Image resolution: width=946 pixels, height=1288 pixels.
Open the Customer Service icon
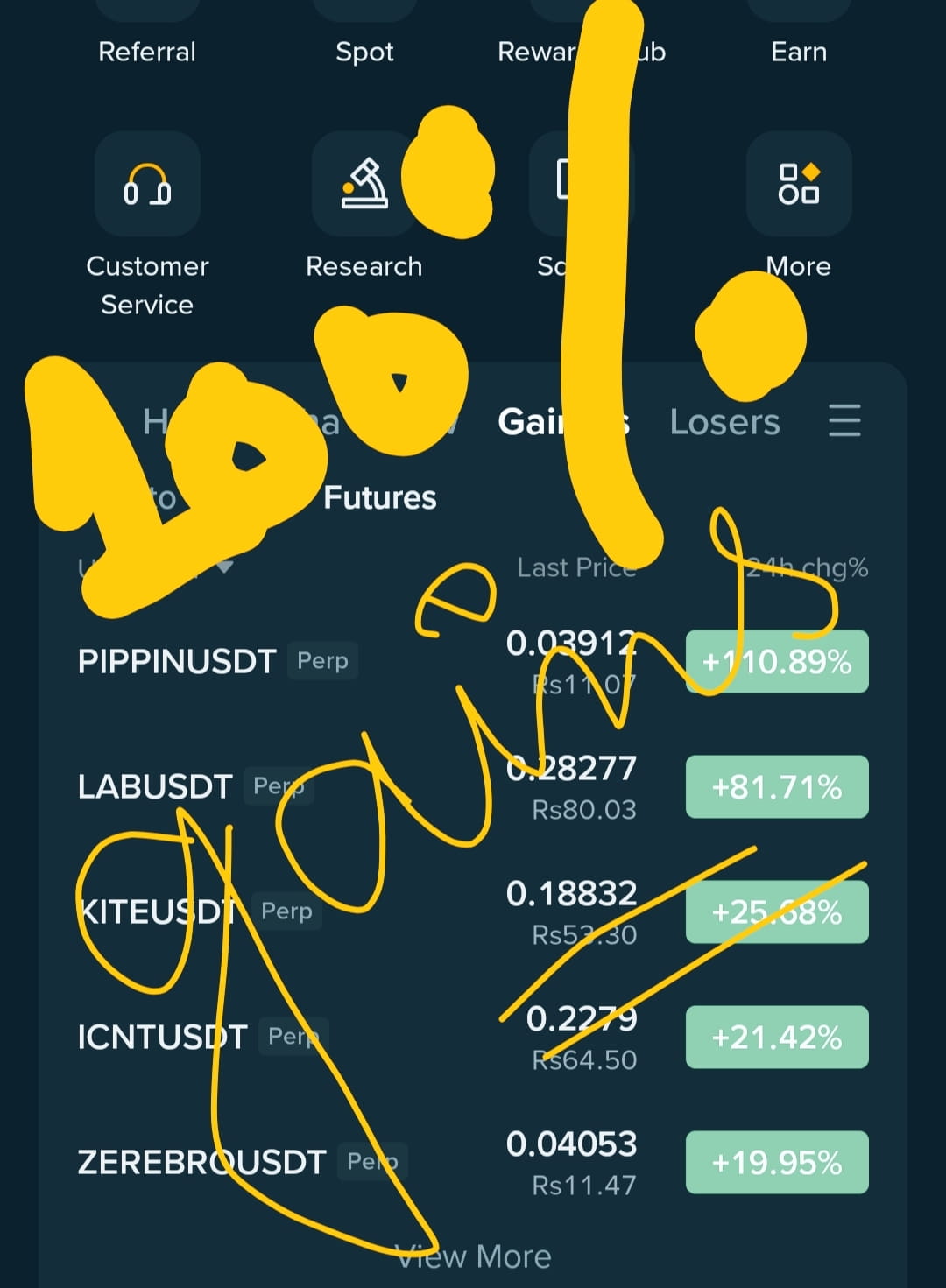point(147,185)
